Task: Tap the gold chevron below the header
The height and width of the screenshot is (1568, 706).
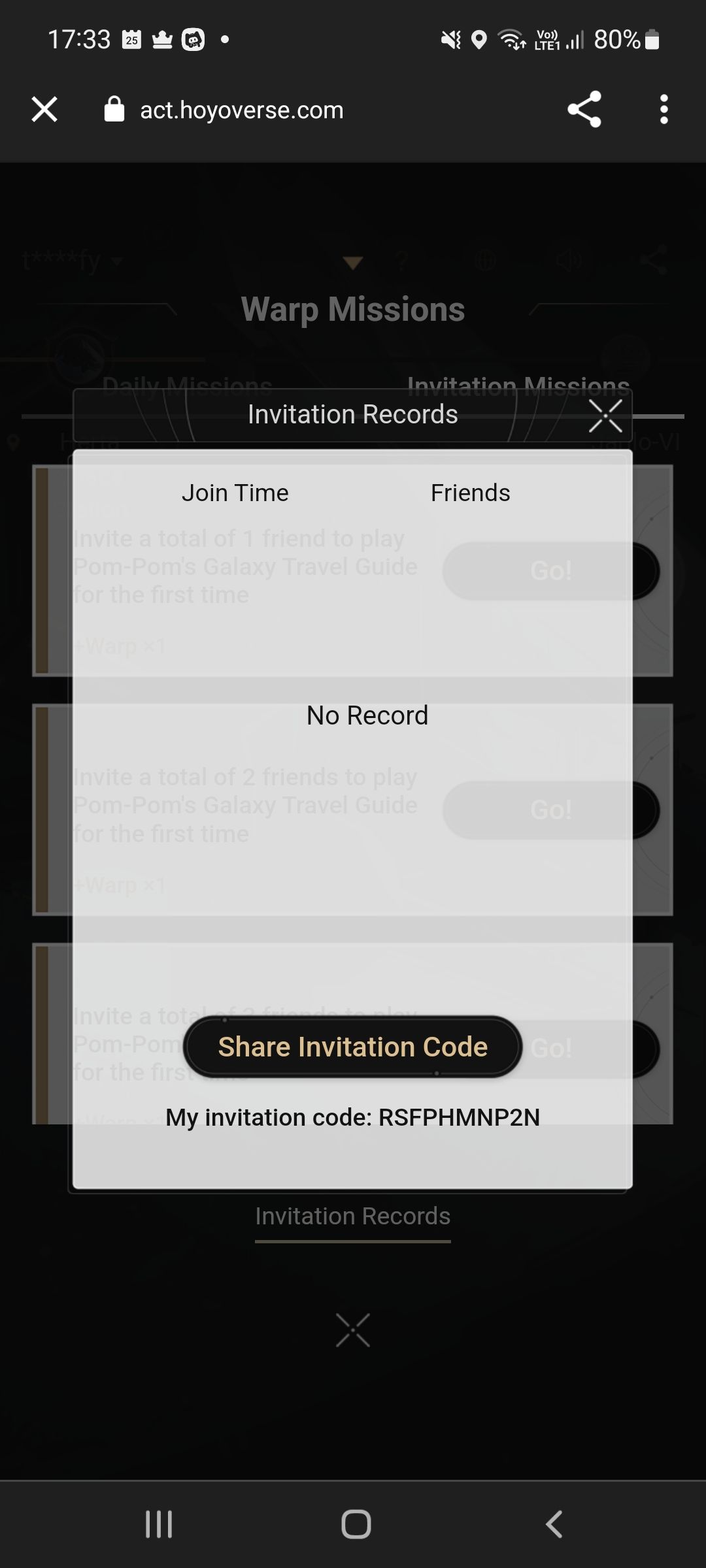Action: pos(353,261)
